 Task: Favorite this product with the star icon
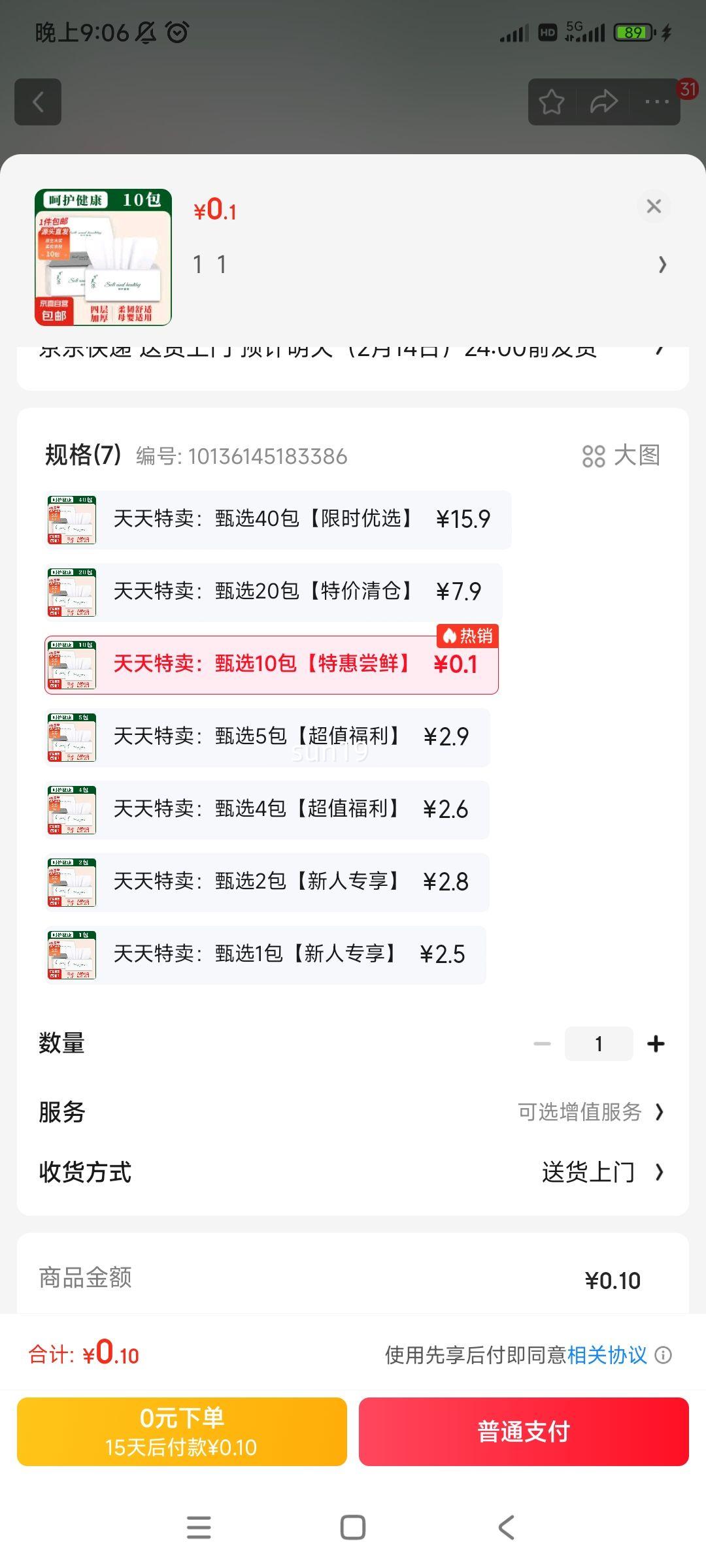pyautogui.click(x=552, y=102)
